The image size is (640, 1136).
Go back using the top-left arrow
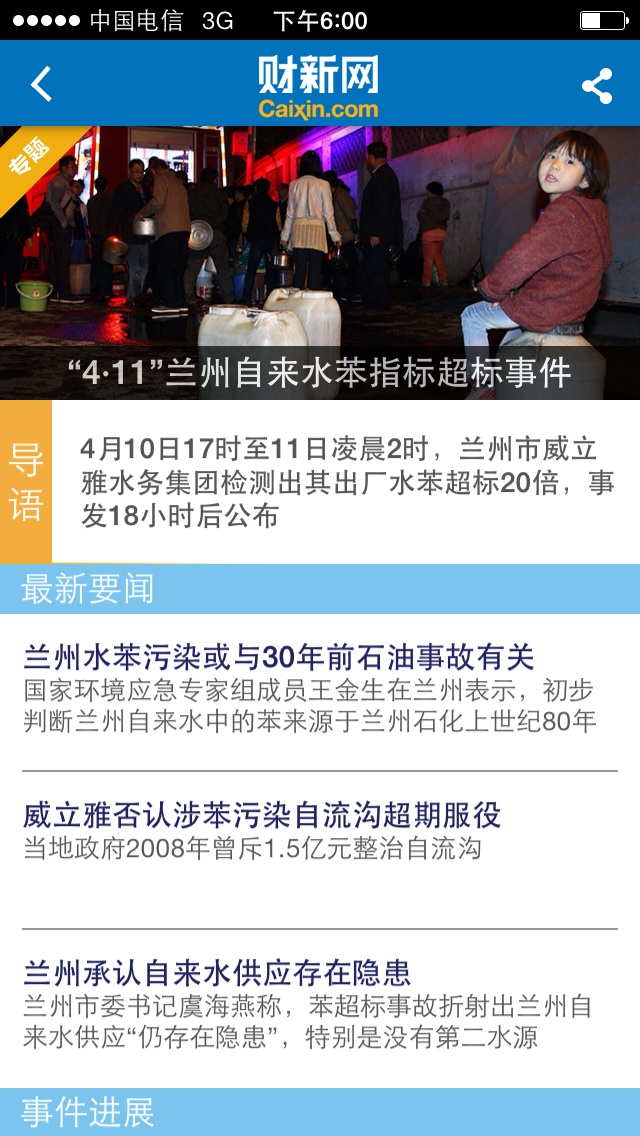click(x=41, y=84)
